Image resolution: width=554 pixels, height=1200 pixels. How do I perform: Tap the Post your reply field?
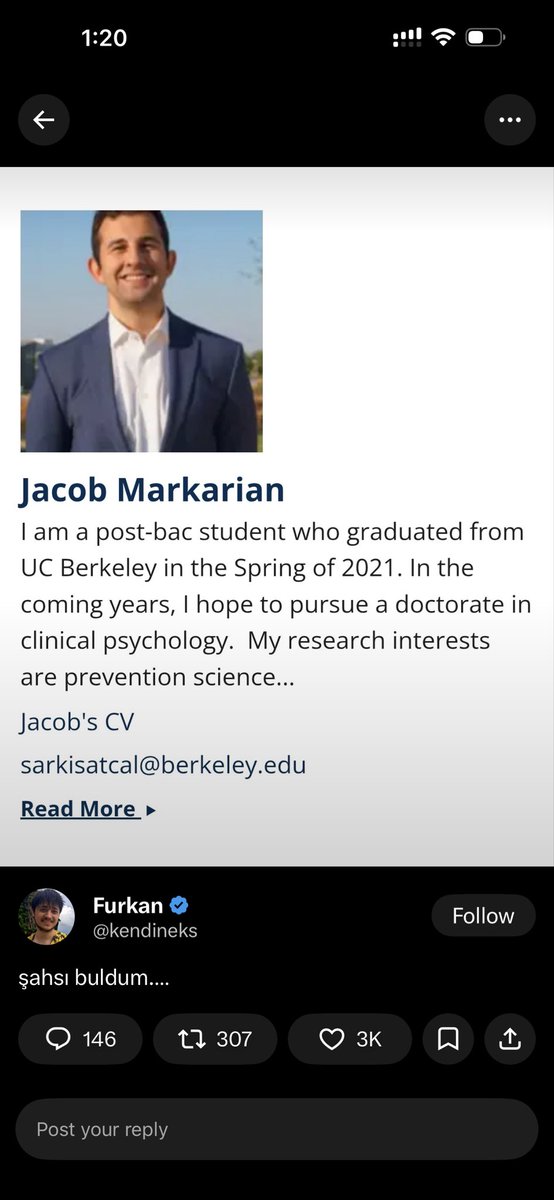[277, 1129]
